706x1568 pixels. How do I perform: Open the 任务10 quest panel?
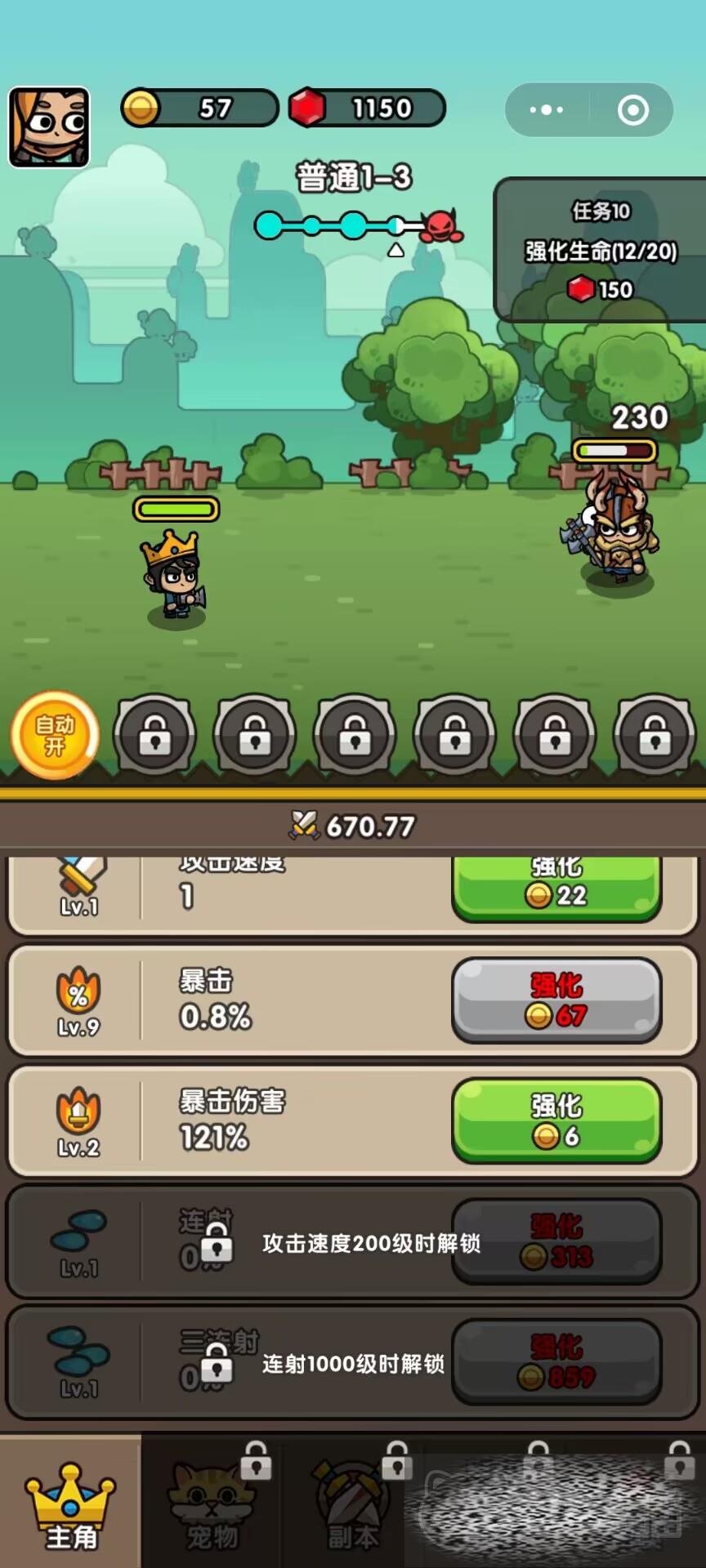point(601,250)
